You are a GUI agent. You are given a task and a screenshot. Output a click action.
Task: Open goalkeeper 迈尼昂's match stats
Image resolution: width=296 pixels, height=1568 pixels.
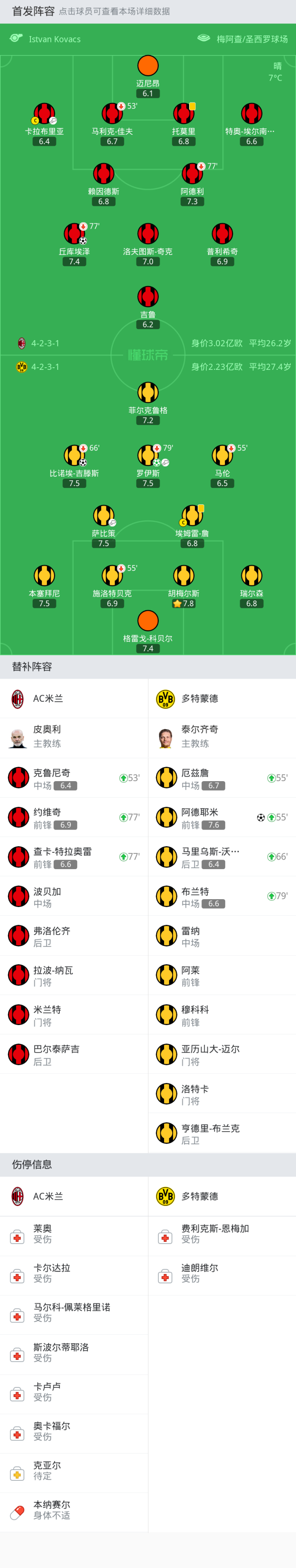pos(148,66)
